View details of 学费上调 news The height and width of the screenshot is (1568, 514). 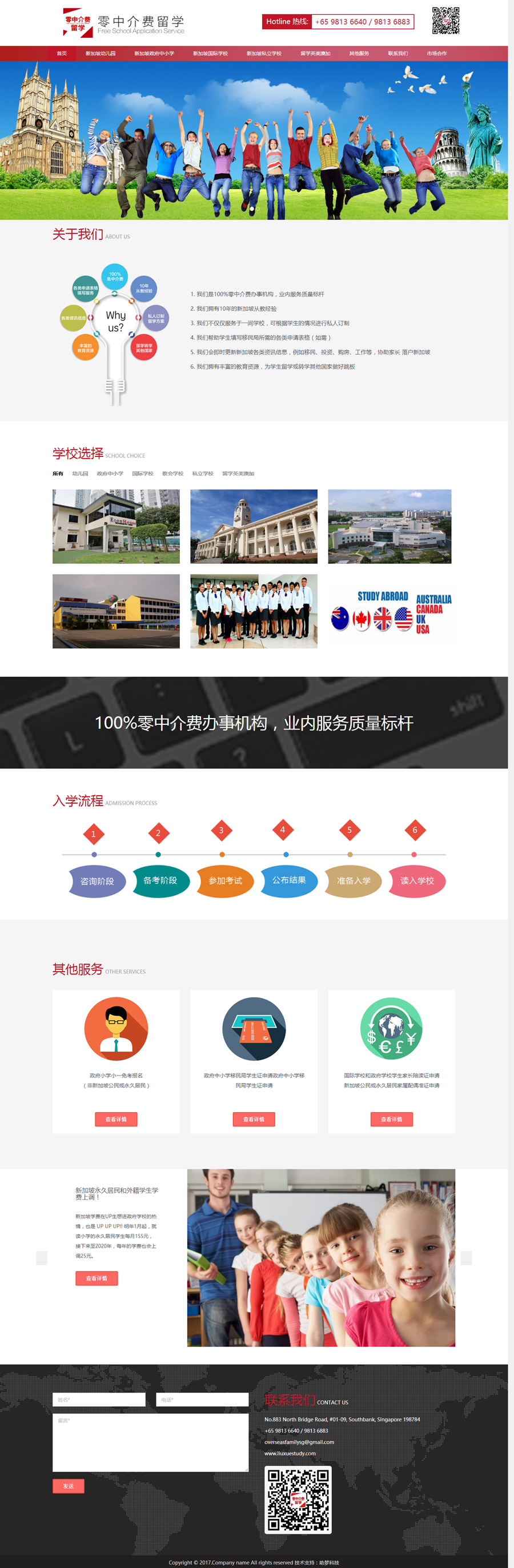97,1278
